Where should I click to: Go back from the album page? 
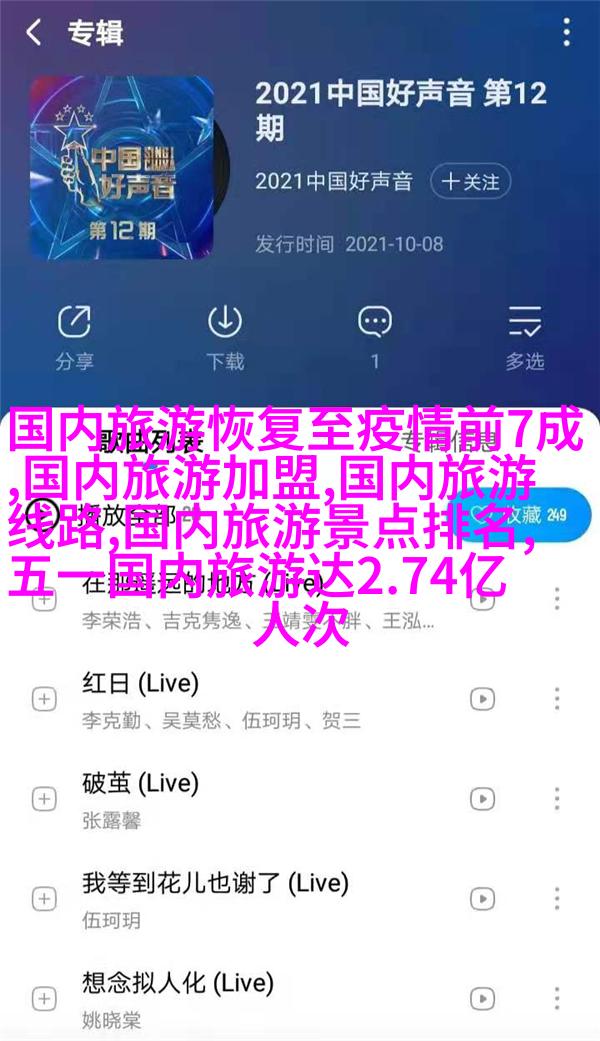coord(34,34)
